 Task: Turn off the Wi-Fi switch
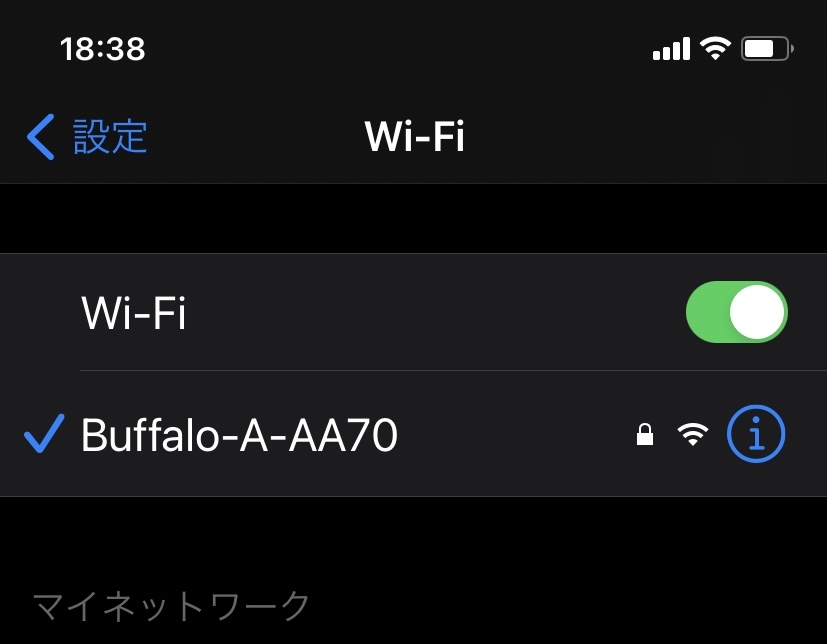tap(736, 313)
